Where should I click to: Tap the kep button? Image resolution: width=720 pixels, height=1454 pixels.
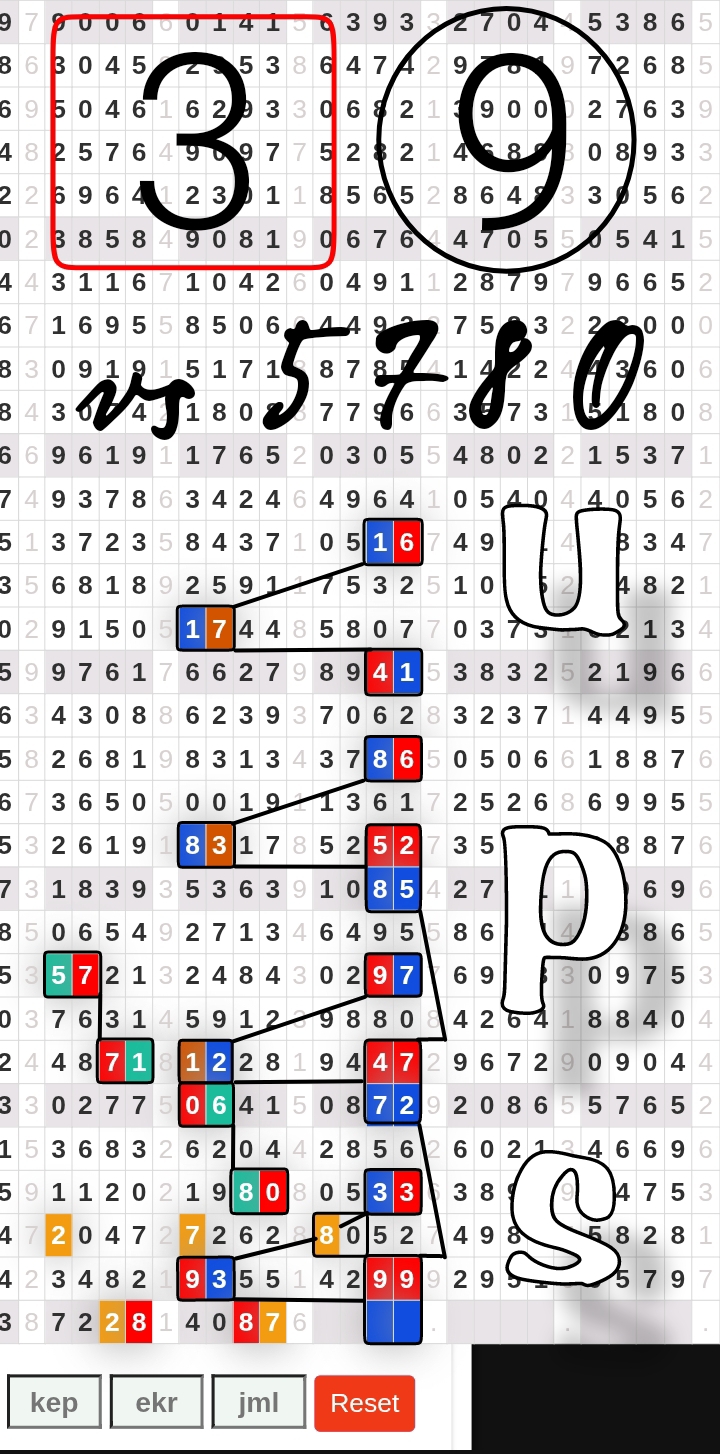click(x=54, y=1402)
